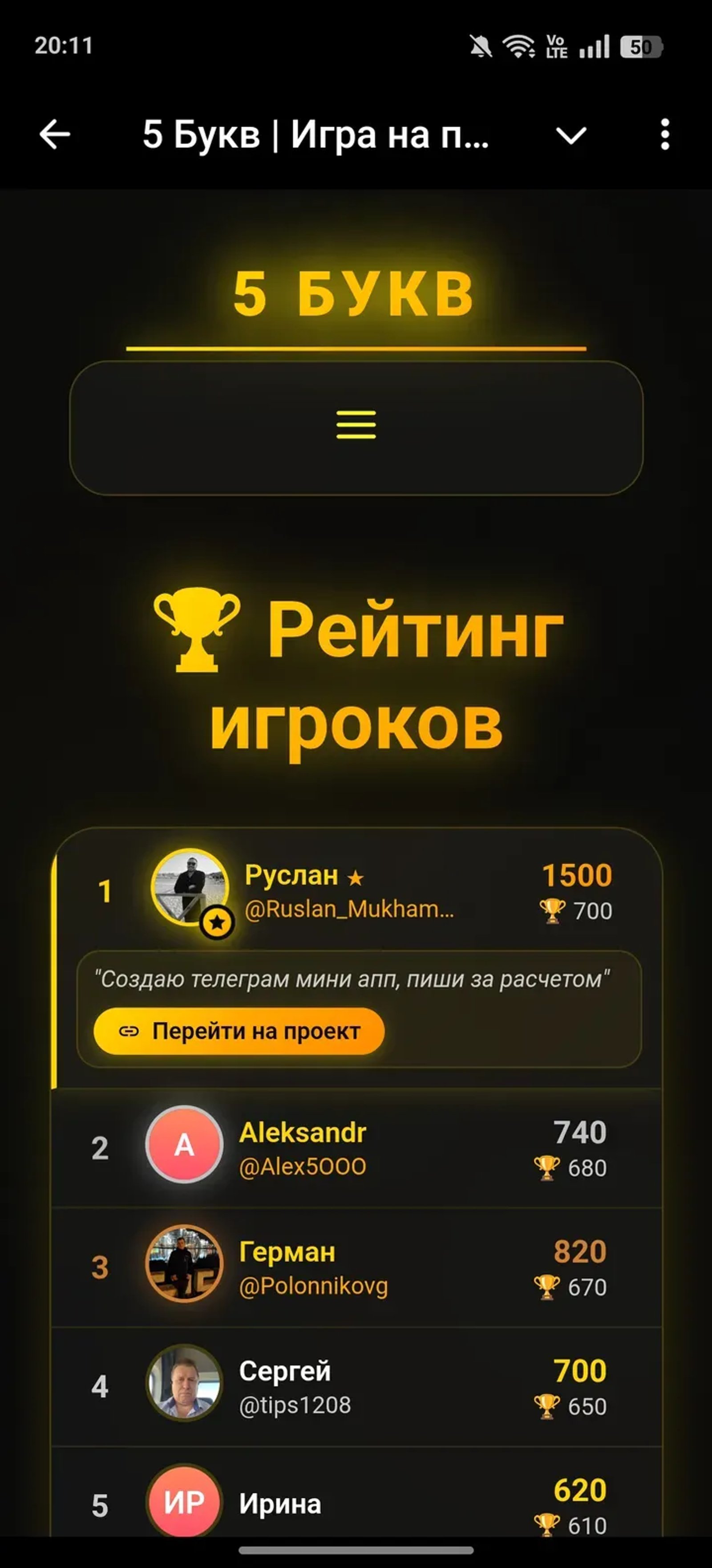Collapse the mini-app with the chevron down
The image size is (712, 1568).
pos(571,135)
